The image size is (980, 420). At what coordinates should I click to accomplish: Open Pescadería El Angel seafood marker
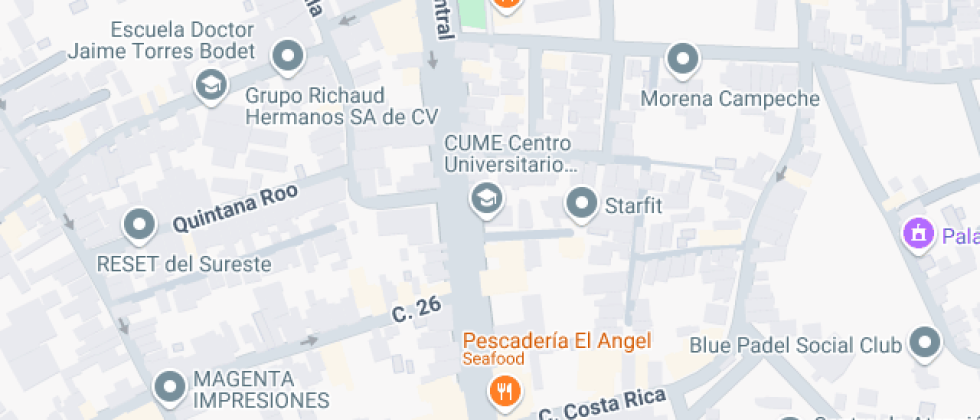pos(506,389)
